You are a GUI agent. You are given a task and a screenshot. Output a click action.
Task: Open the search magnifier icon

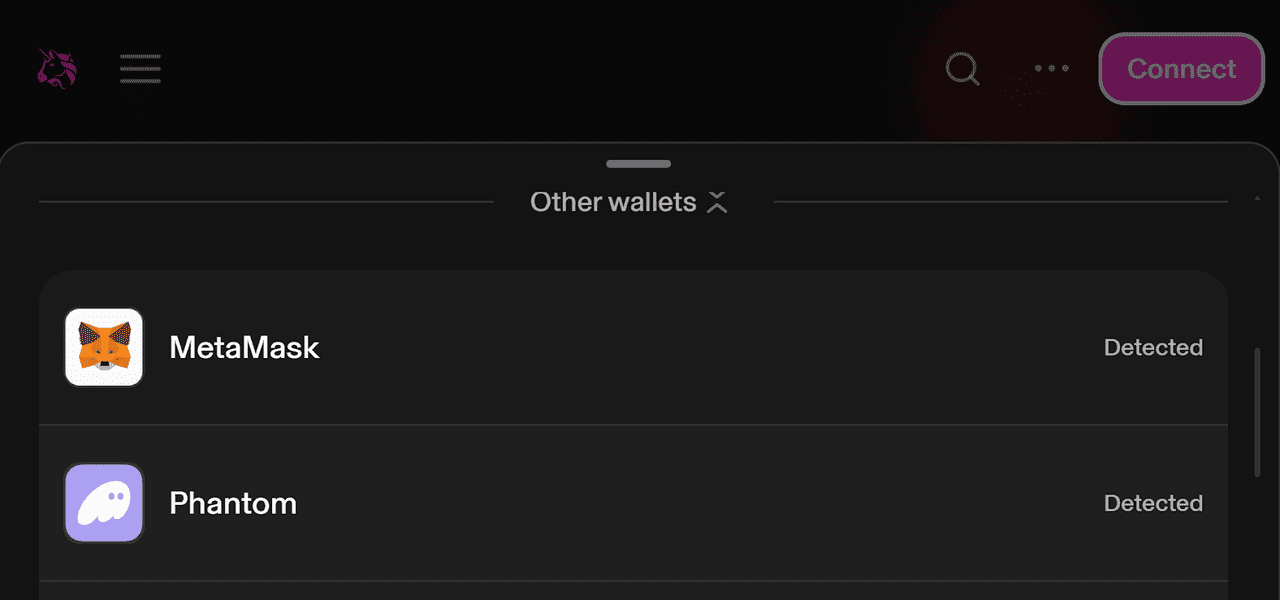point(962,69)
